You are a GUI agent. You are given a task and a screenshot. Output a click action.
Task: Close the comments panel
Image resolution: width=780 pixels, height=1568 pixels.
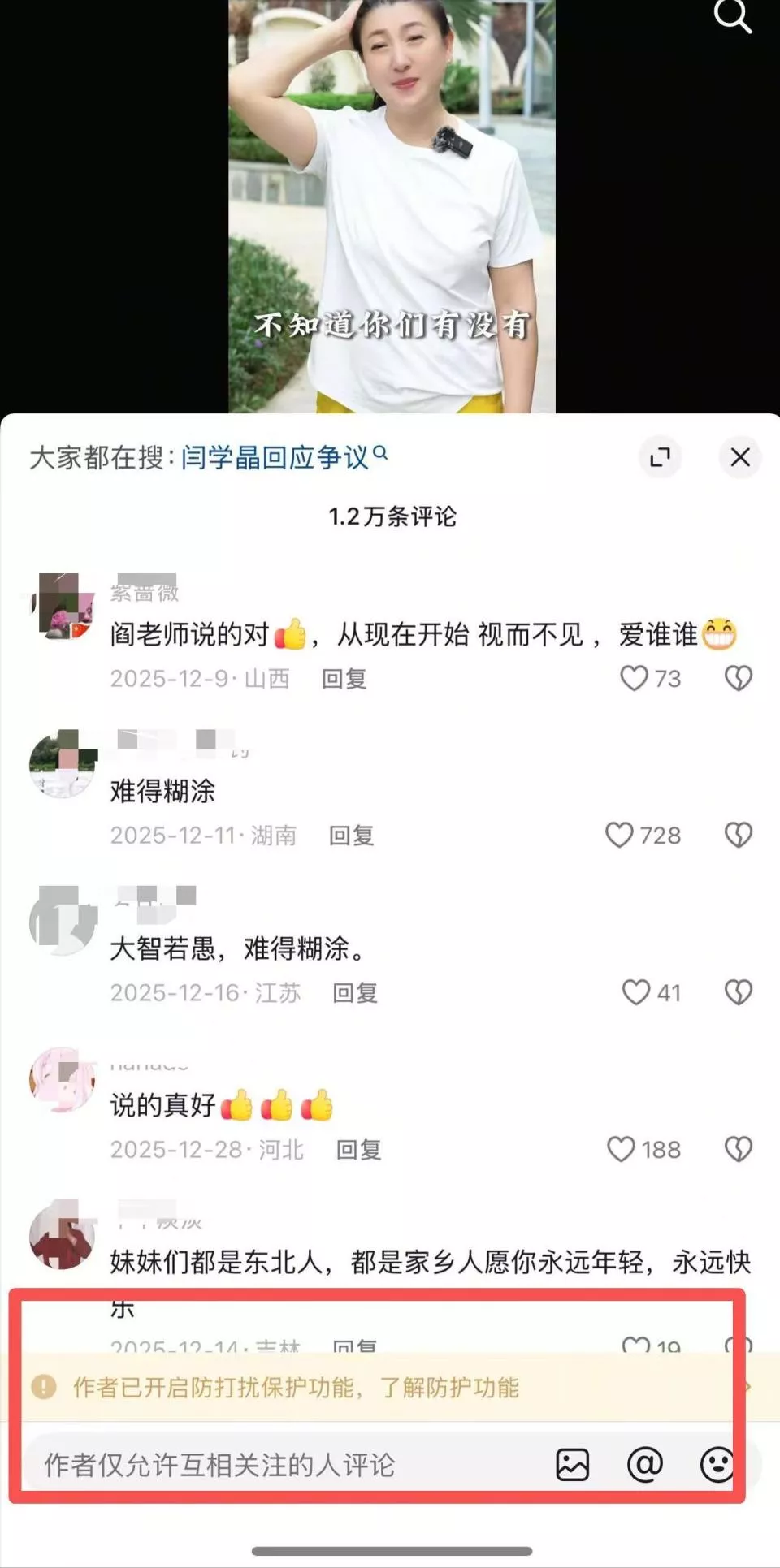pyautogui.click(x=739, y=457)
